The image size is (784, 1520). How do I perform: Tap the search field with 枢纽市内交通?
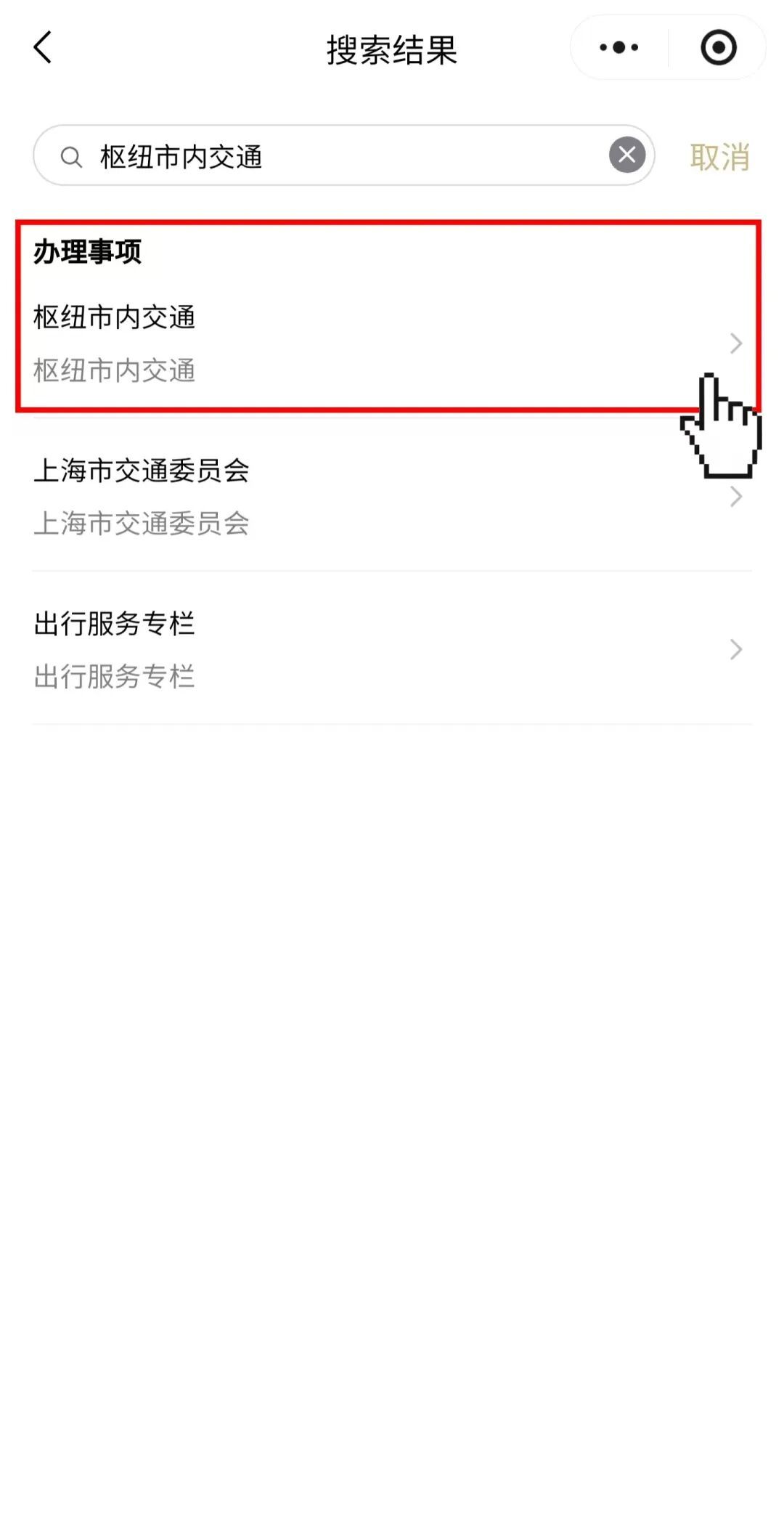pos(341,156)
